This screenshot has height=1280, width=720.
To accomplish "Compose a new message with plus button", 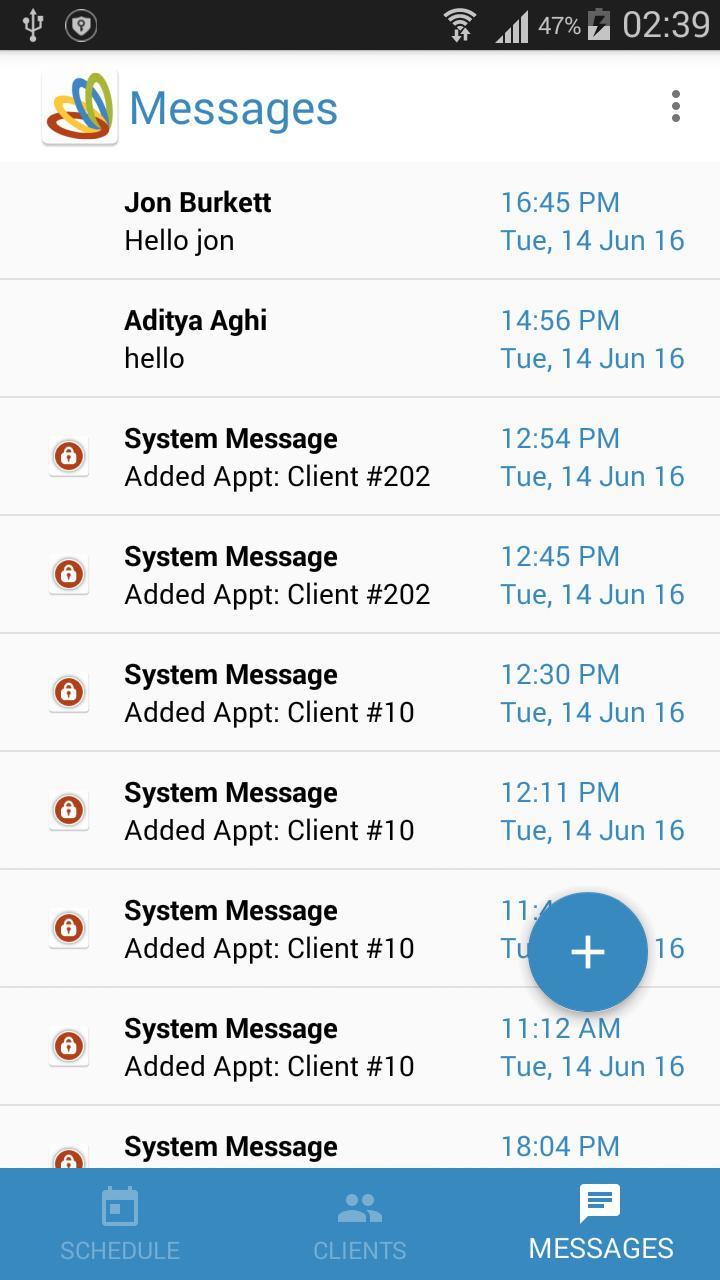I will point(588,952).
